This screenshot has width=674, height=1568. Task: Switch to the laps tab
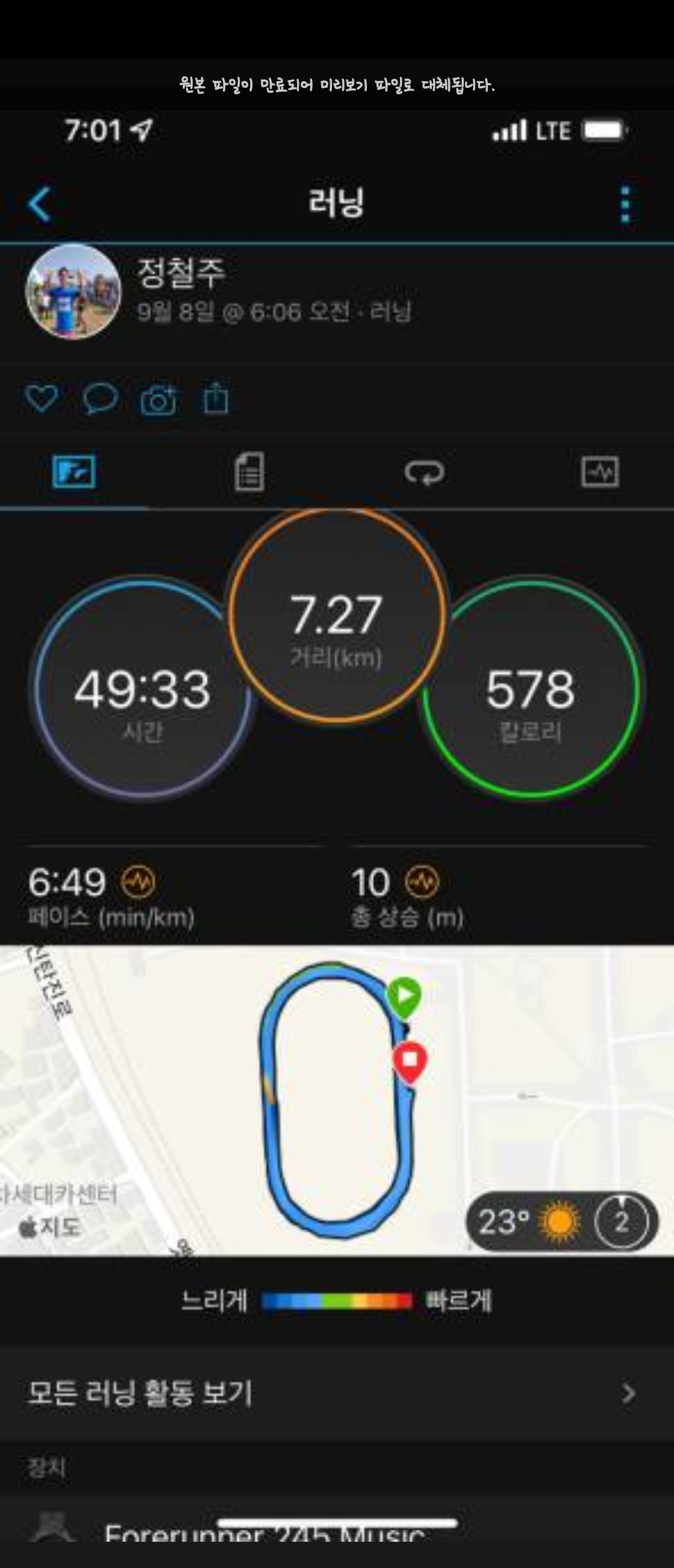[x=424, y=472]
